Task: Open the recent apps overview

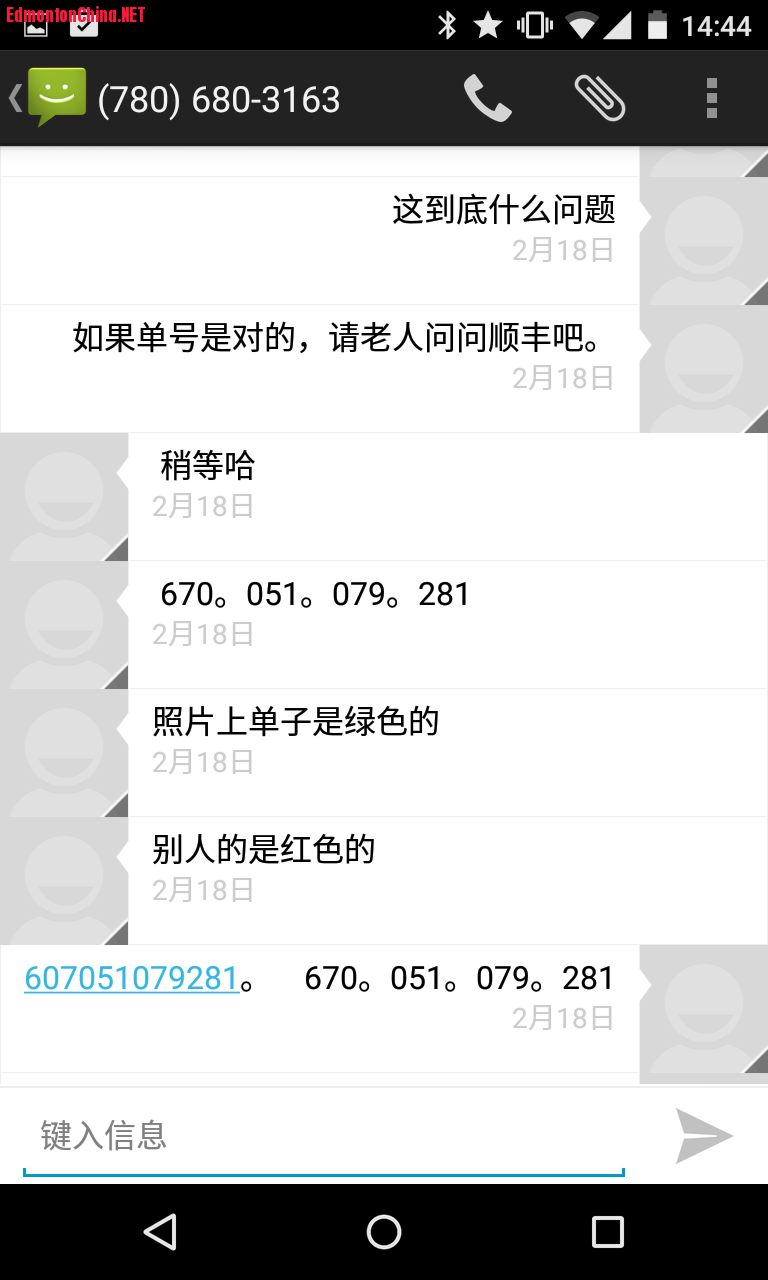Action: pyautogui.click(x=607, y=1232)
